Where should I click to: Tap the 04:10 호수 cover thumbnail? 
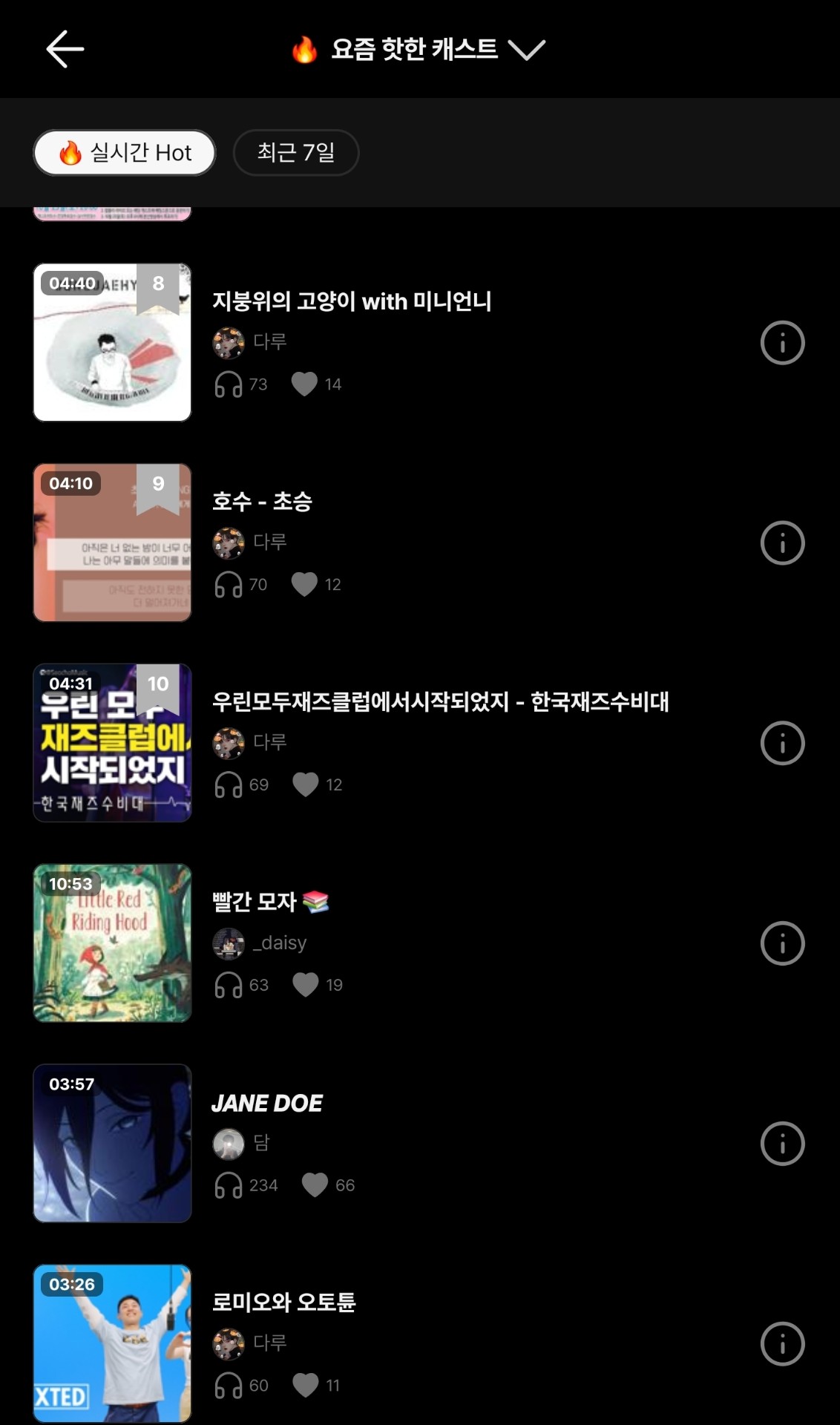[x=112, y=543]
